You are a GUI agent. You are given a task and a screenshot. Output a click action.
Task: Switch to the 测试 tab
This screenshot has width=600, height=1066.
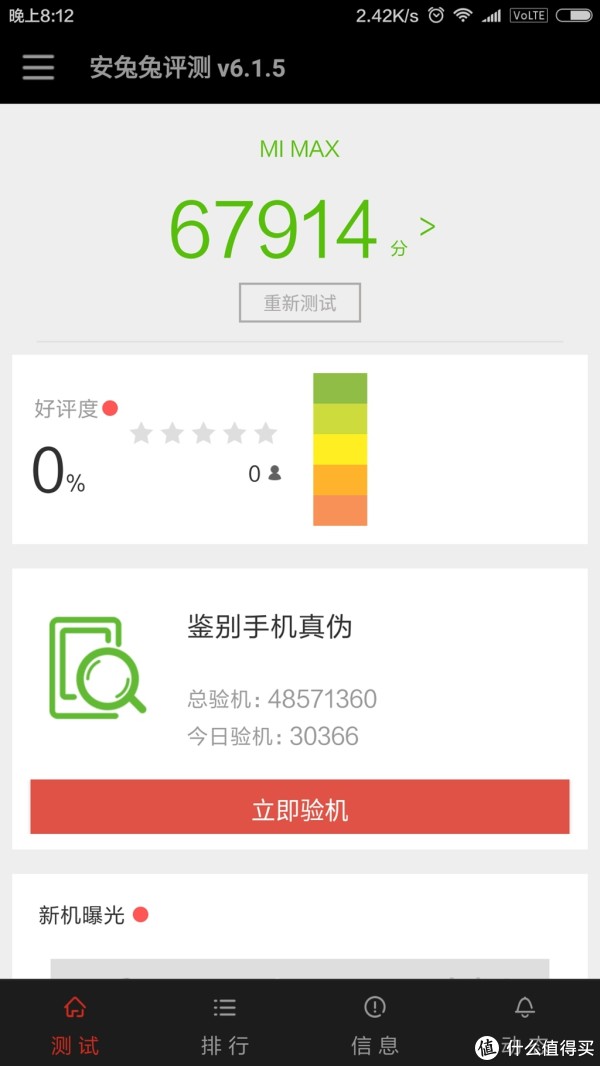point(75,1023)
